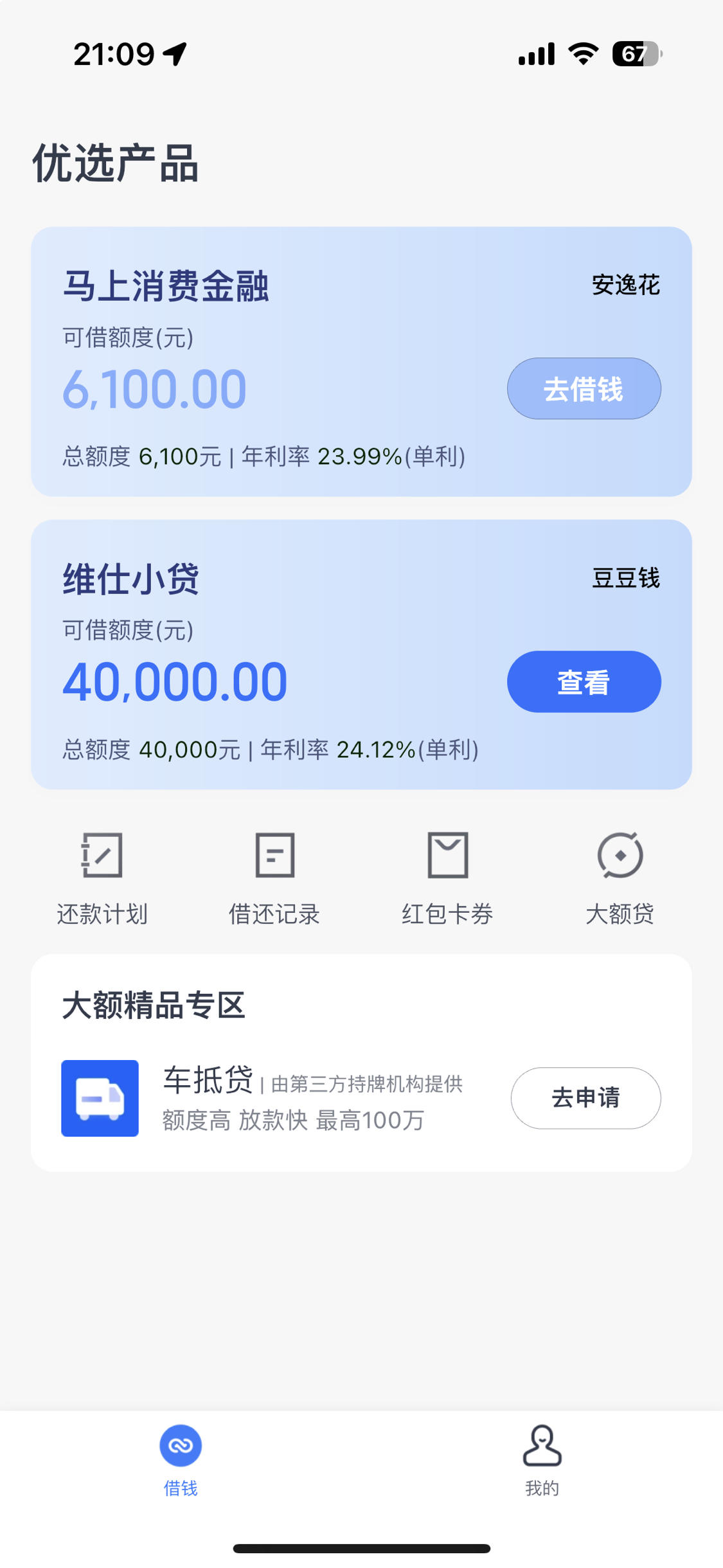Open 还款计划 shortcut
The height and width of the screenshot is (1568, 723).
(x=102, y=878)
